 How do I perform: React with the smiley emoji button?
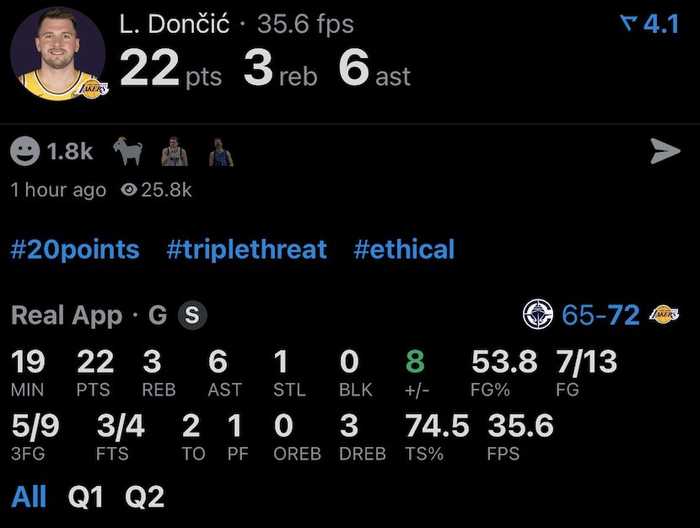[26, 152]
